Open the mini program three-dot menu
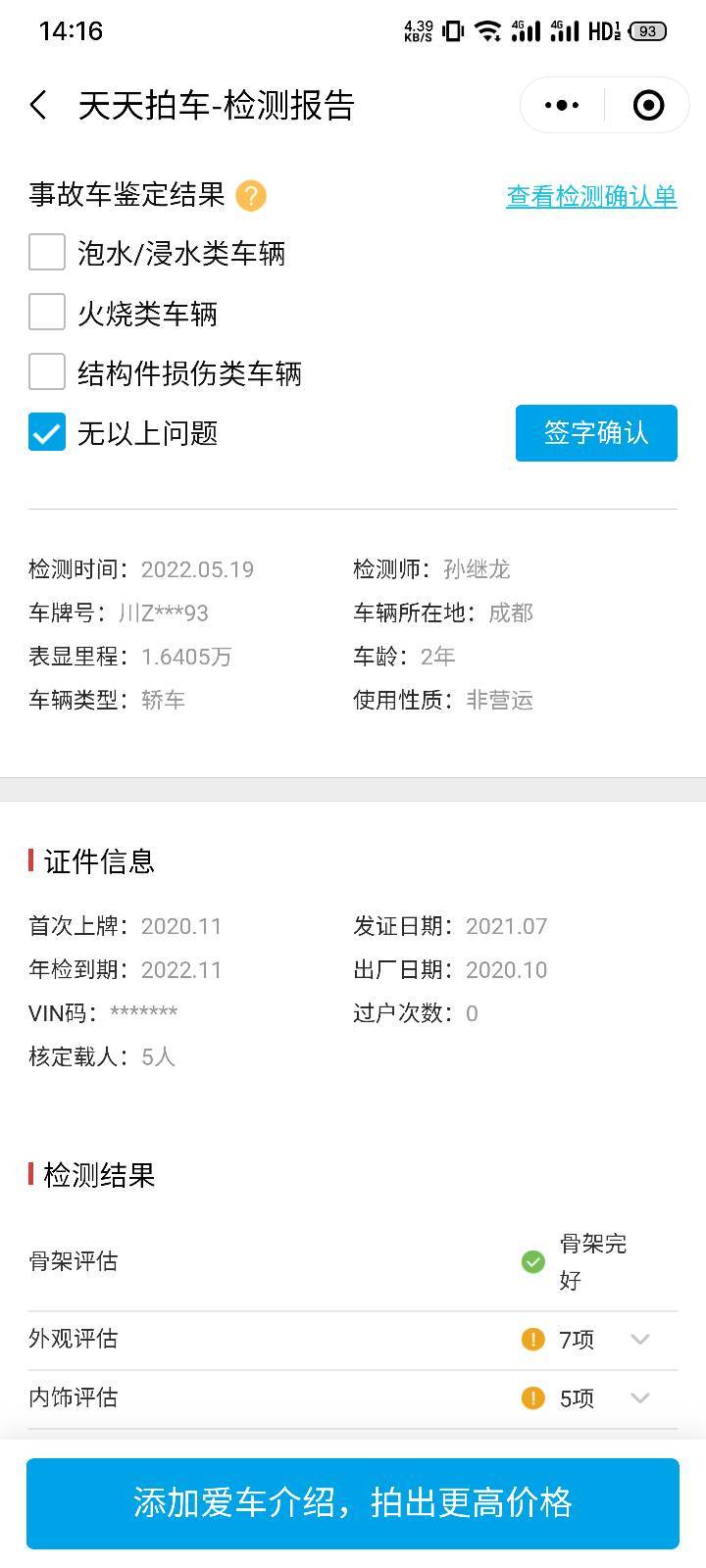The height and width of the screenshot is (1568, 706). click(x=562, y=105)
